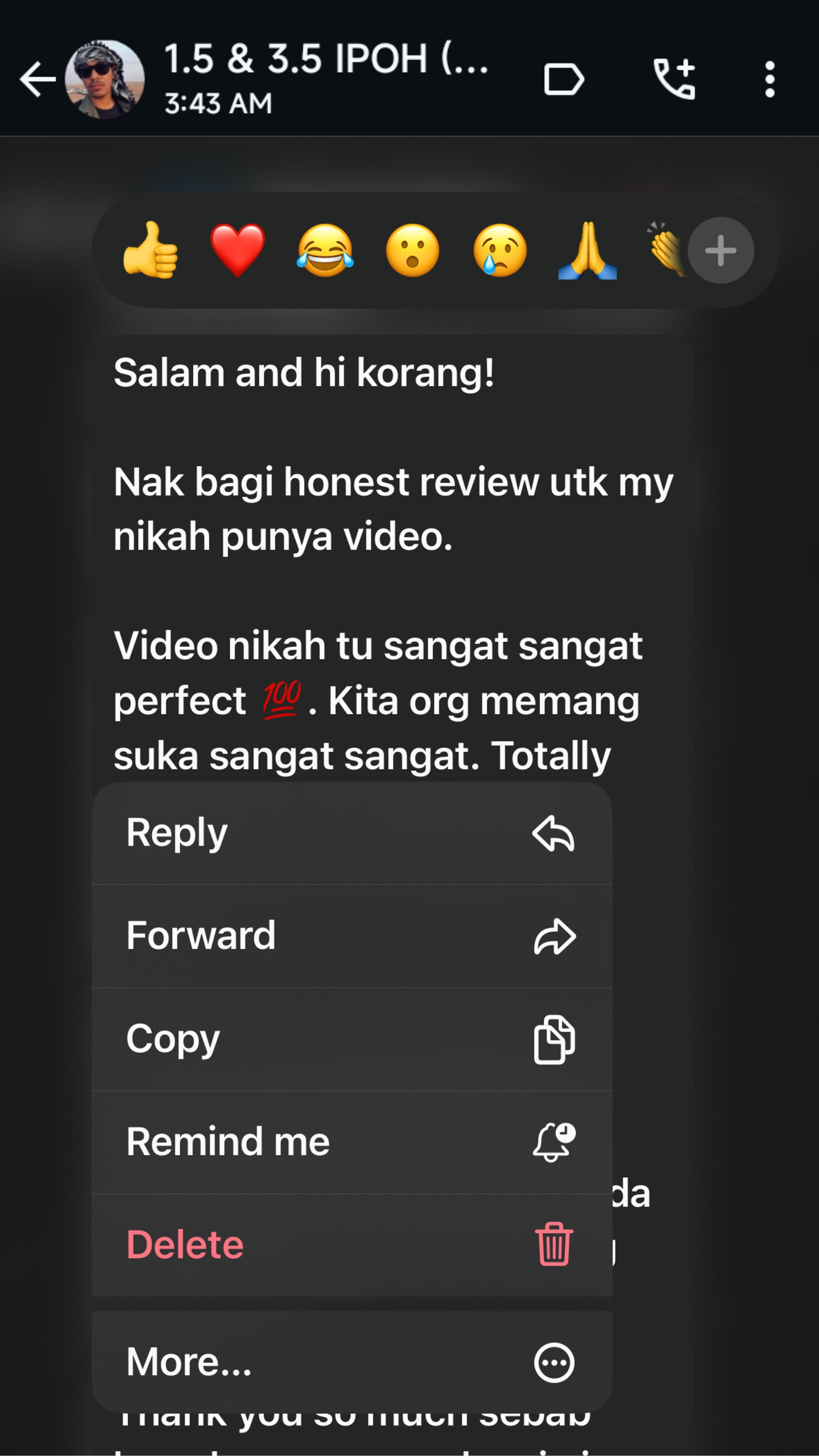React with the red heart emoji
819x1456 pixels.
(x=238, y=250)
